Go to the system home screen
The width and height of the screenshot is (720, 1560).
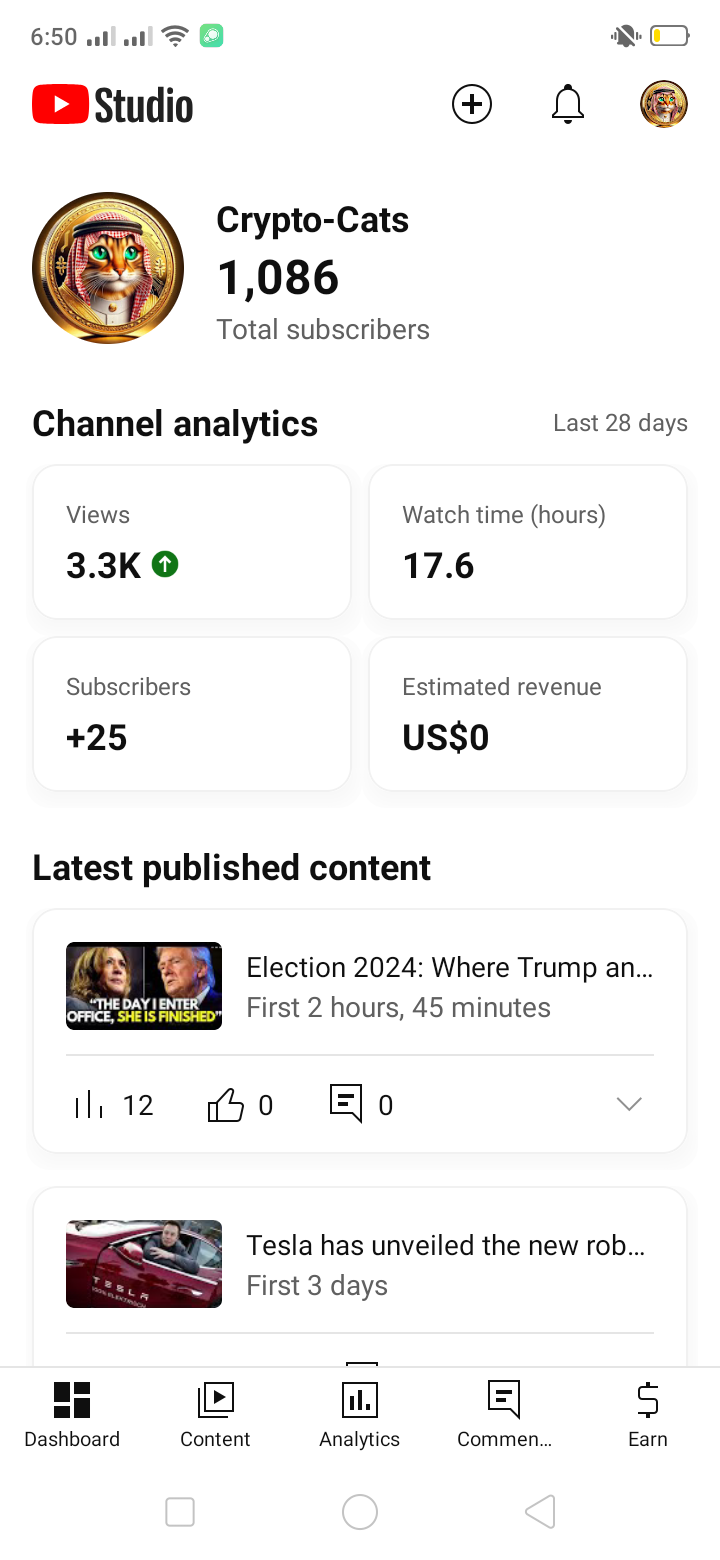360,1512
